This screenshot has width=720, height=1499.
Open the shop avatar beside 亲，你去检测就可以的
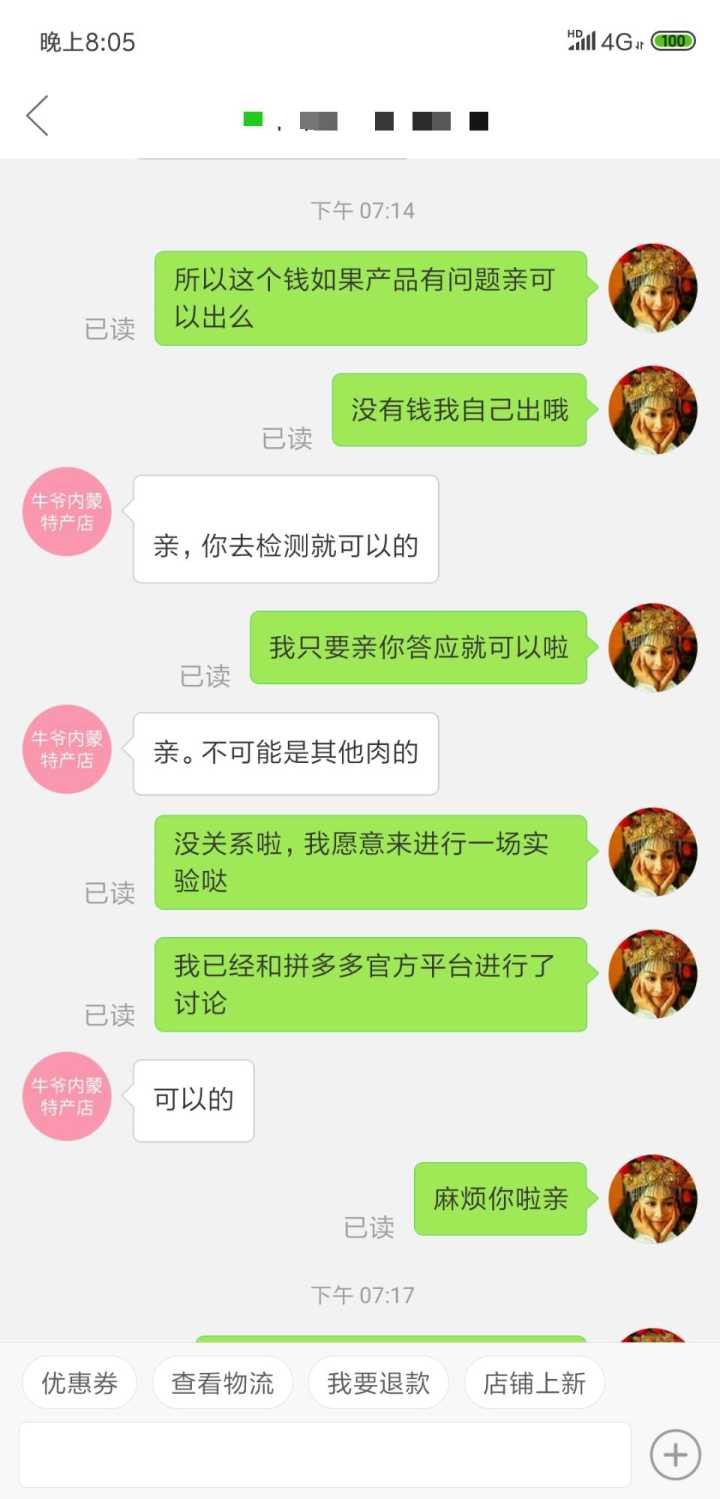pos(66,512)
